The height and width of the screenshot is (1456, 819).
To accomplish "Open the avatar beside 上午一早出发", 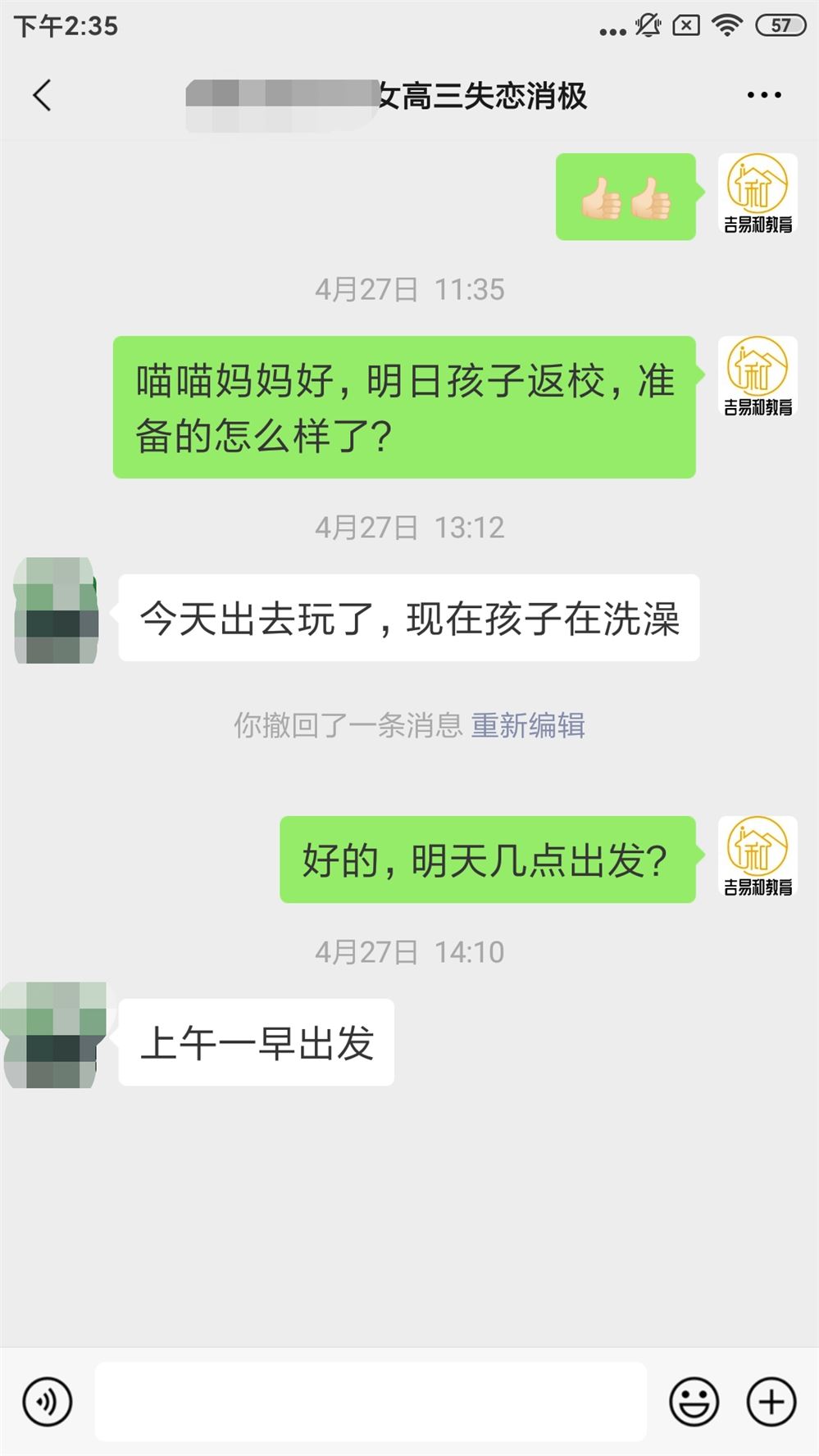I will (56, 1035).
